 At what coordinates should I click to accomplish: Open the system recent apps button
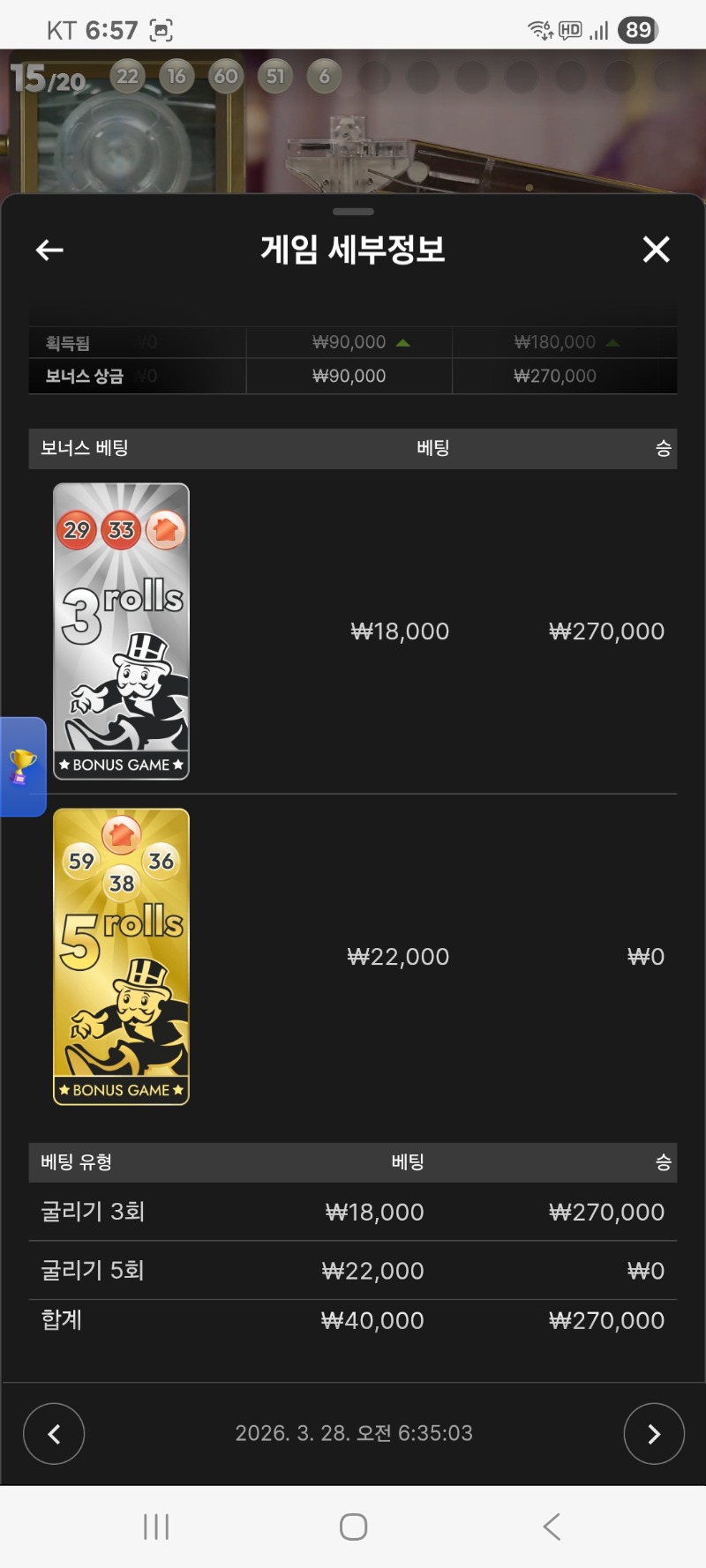[x=156, y=1527]
